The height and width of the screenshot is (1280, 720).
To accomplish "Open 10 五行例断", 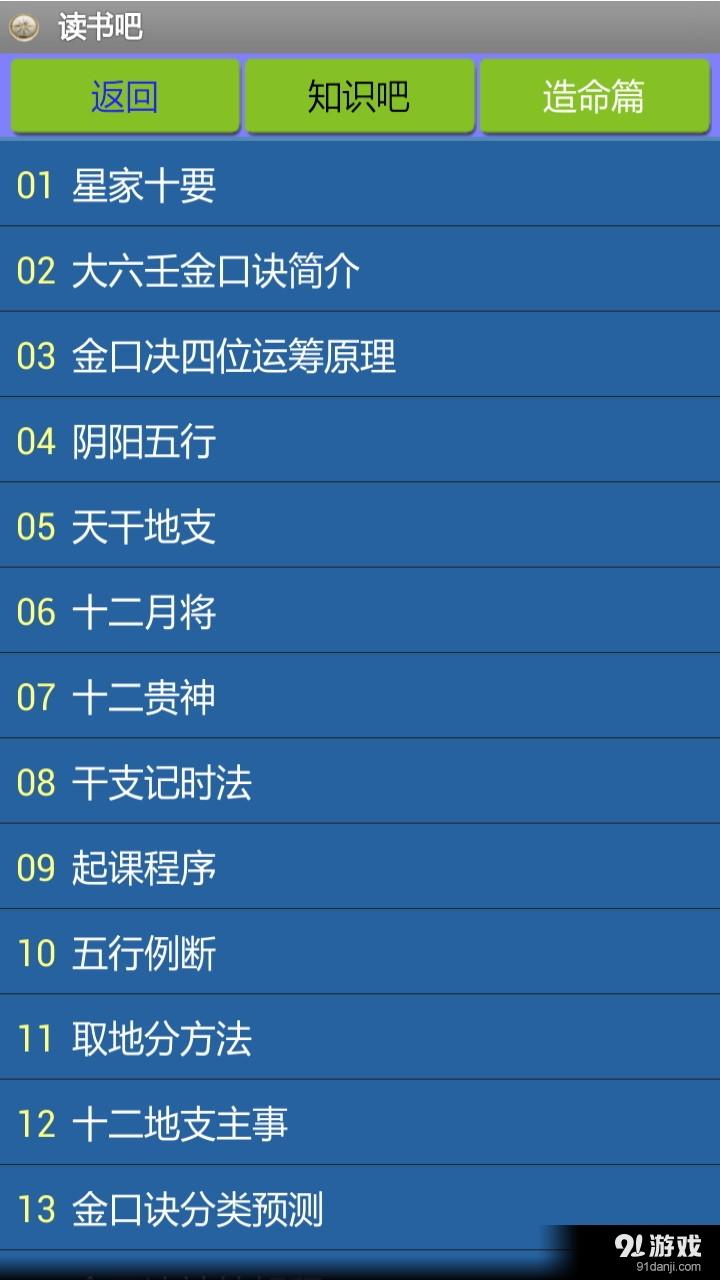I will (x=360, y=952).
